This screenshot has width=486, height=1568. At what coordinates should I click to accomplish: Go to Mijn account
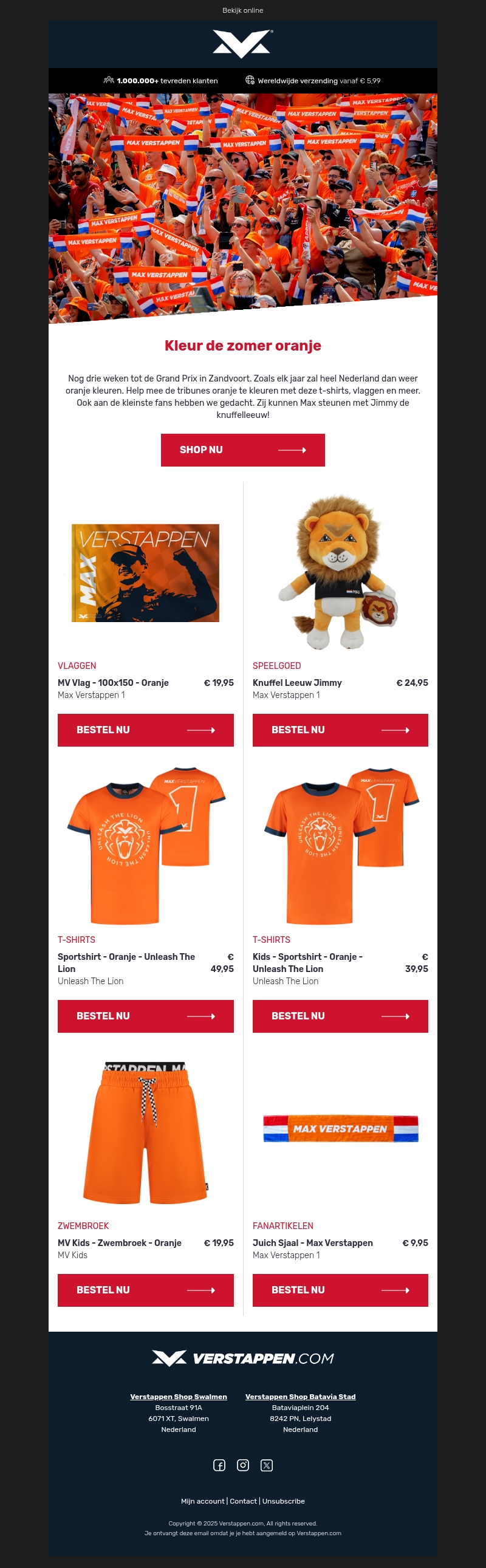202,1501
